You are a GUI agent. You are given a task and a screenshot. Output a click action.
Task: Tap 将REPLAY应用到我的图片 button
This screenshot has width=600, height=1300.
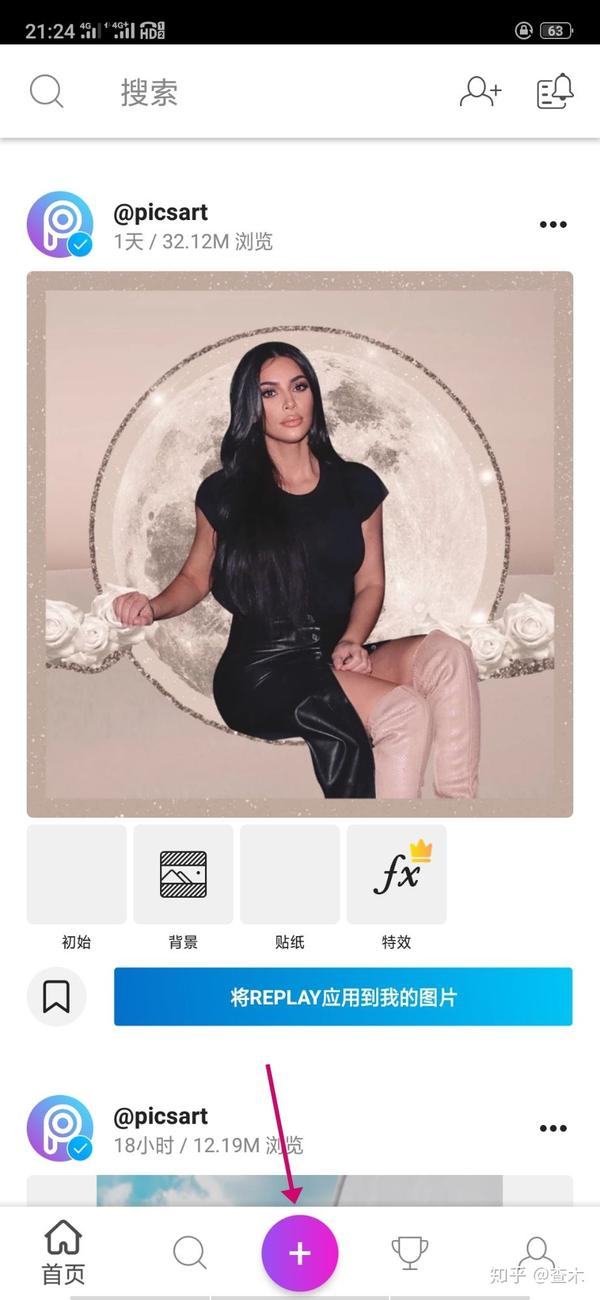(x=343, y=997)
